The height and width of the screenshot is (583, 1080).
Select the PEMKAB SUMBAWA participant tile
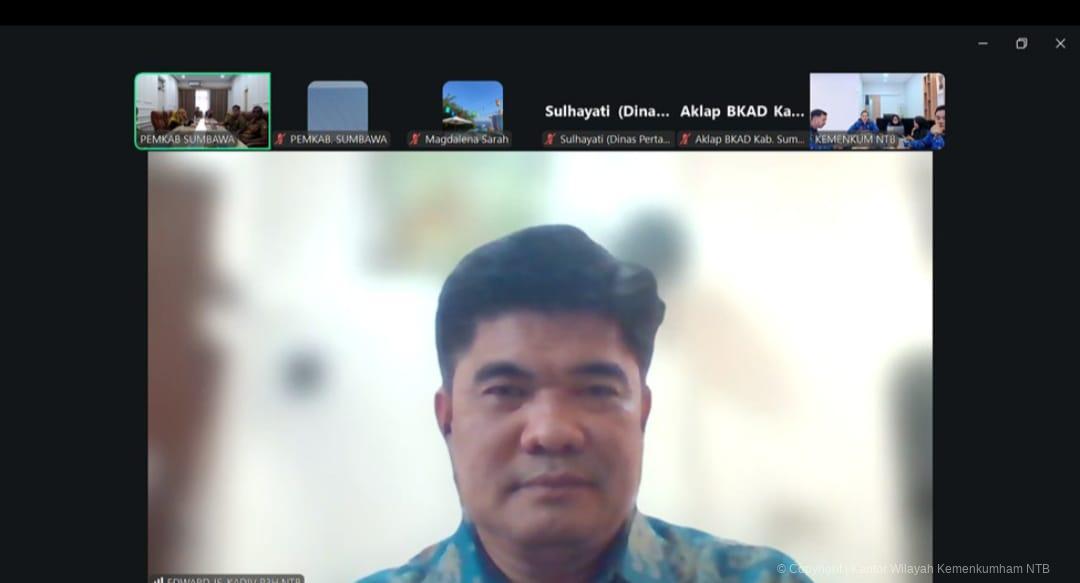point(203,110)
